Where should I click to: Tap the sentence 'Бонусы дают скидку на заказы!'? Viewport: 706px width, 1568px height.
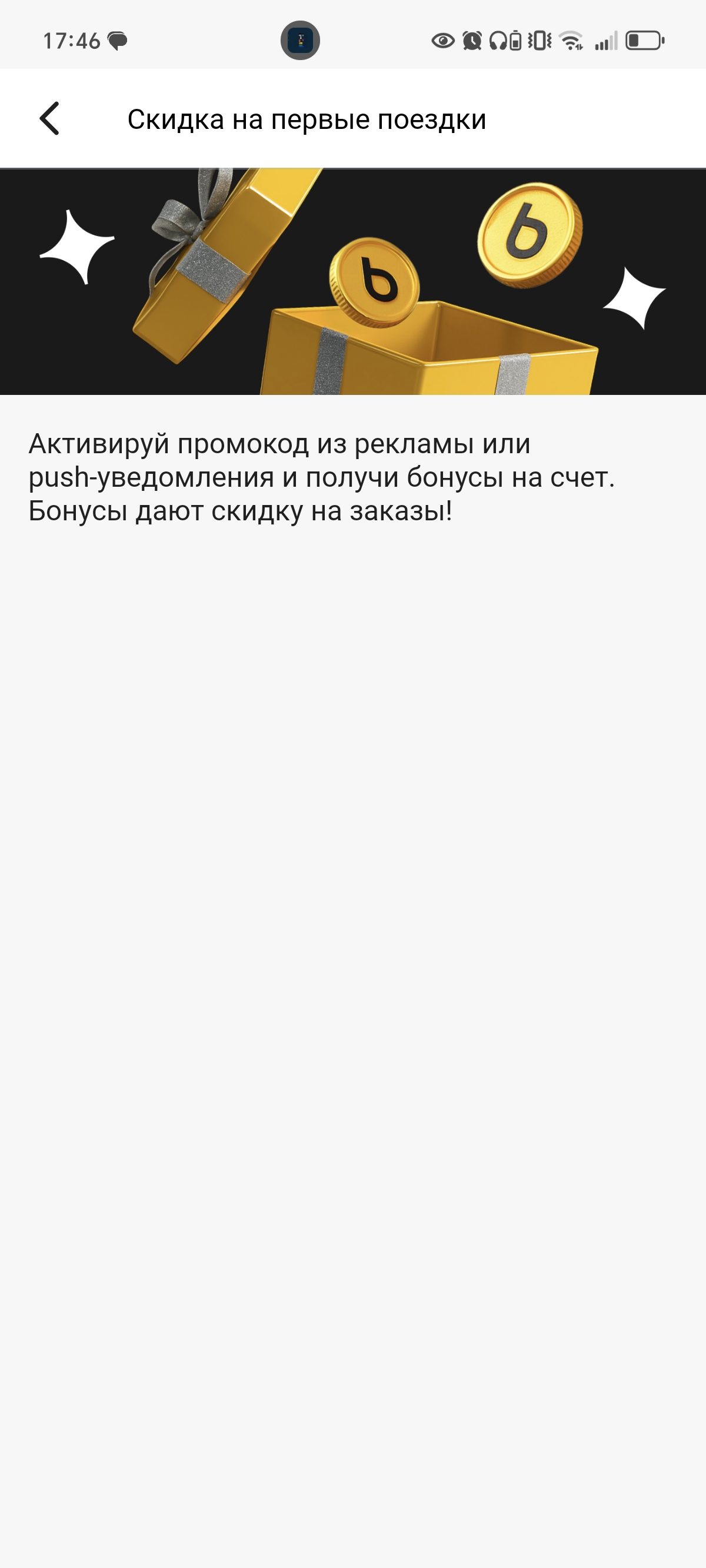point(241,512)
